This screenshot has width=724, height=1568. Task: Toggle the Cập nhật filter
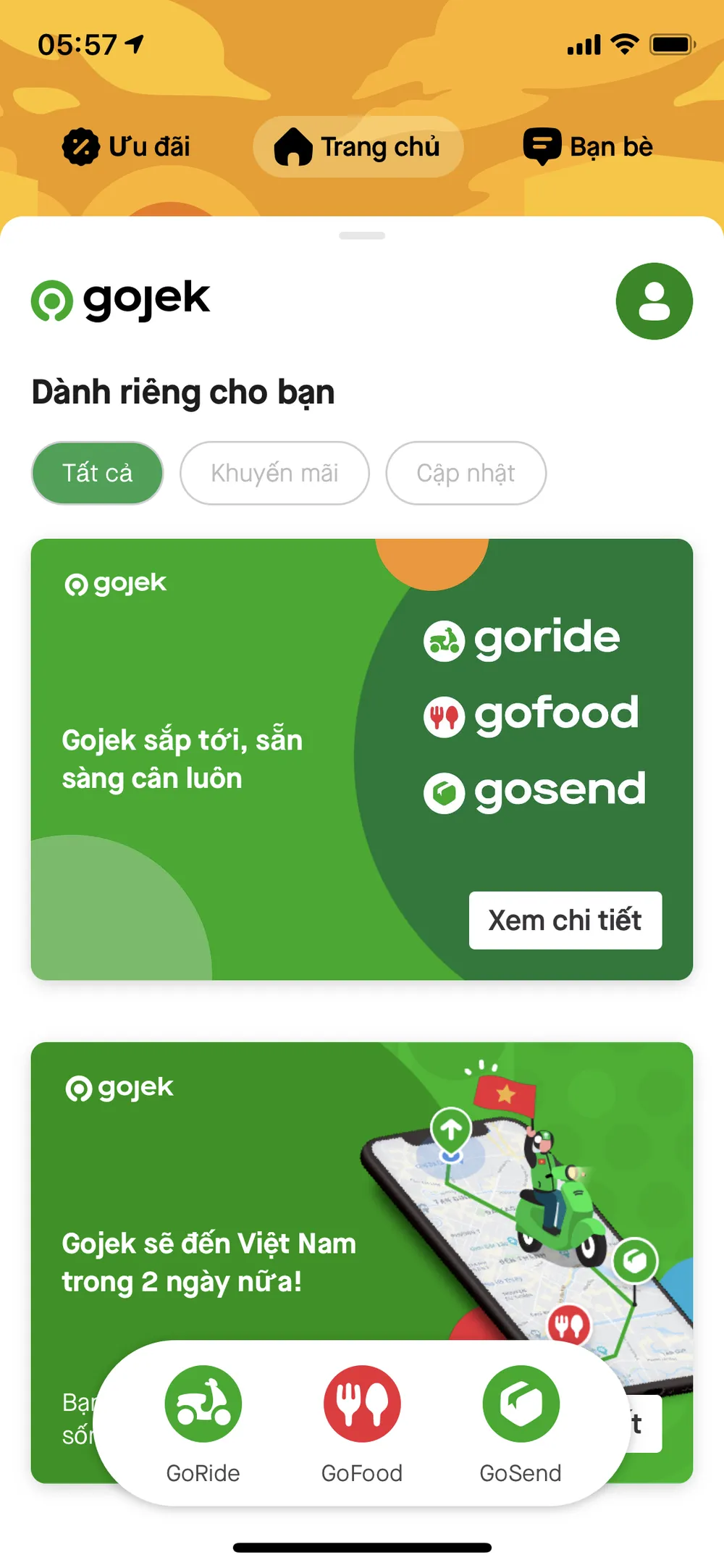(x=466, y=473)
